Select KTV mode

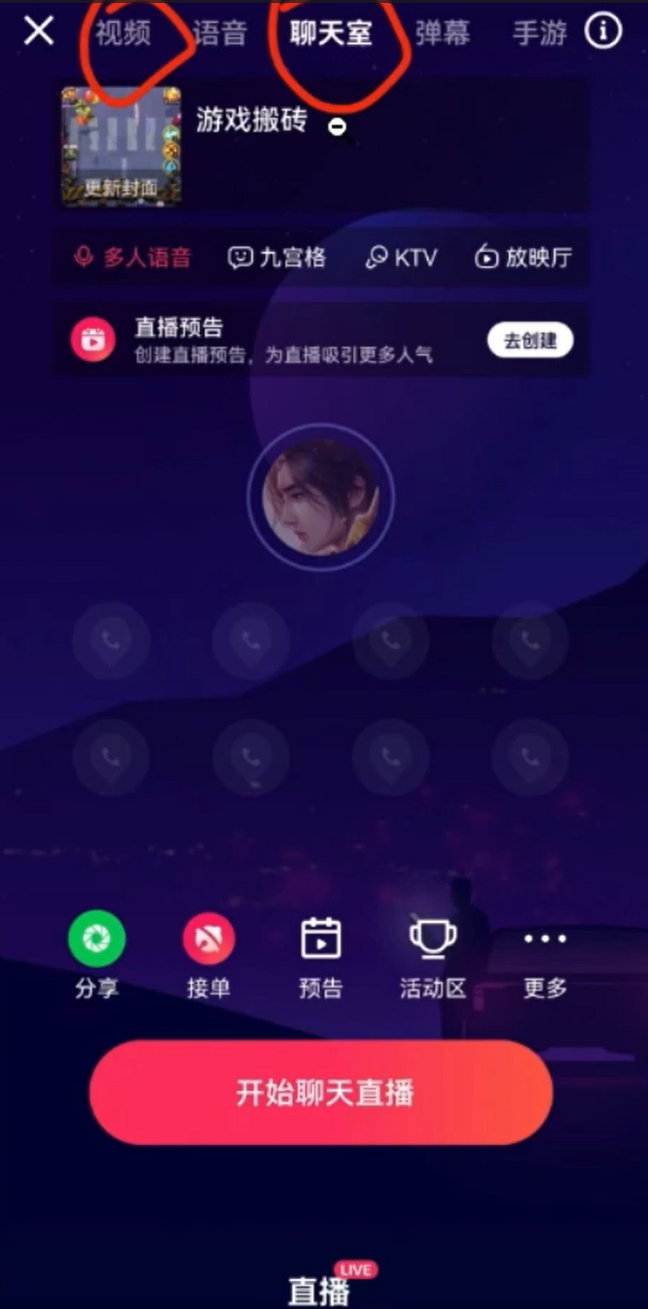click(x=401, y=257)
